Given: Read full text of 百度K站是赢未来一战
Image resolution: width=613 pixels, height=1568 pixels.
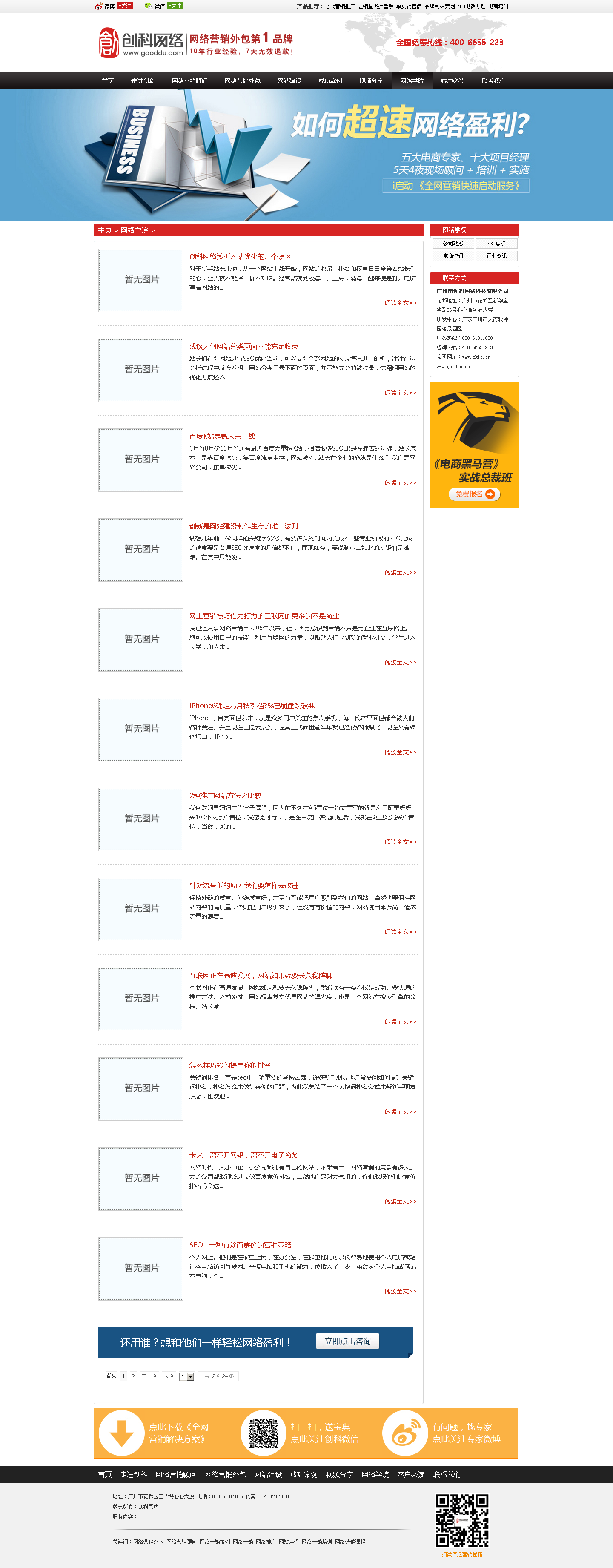Looking at the screenshot, I should point(400,482).
